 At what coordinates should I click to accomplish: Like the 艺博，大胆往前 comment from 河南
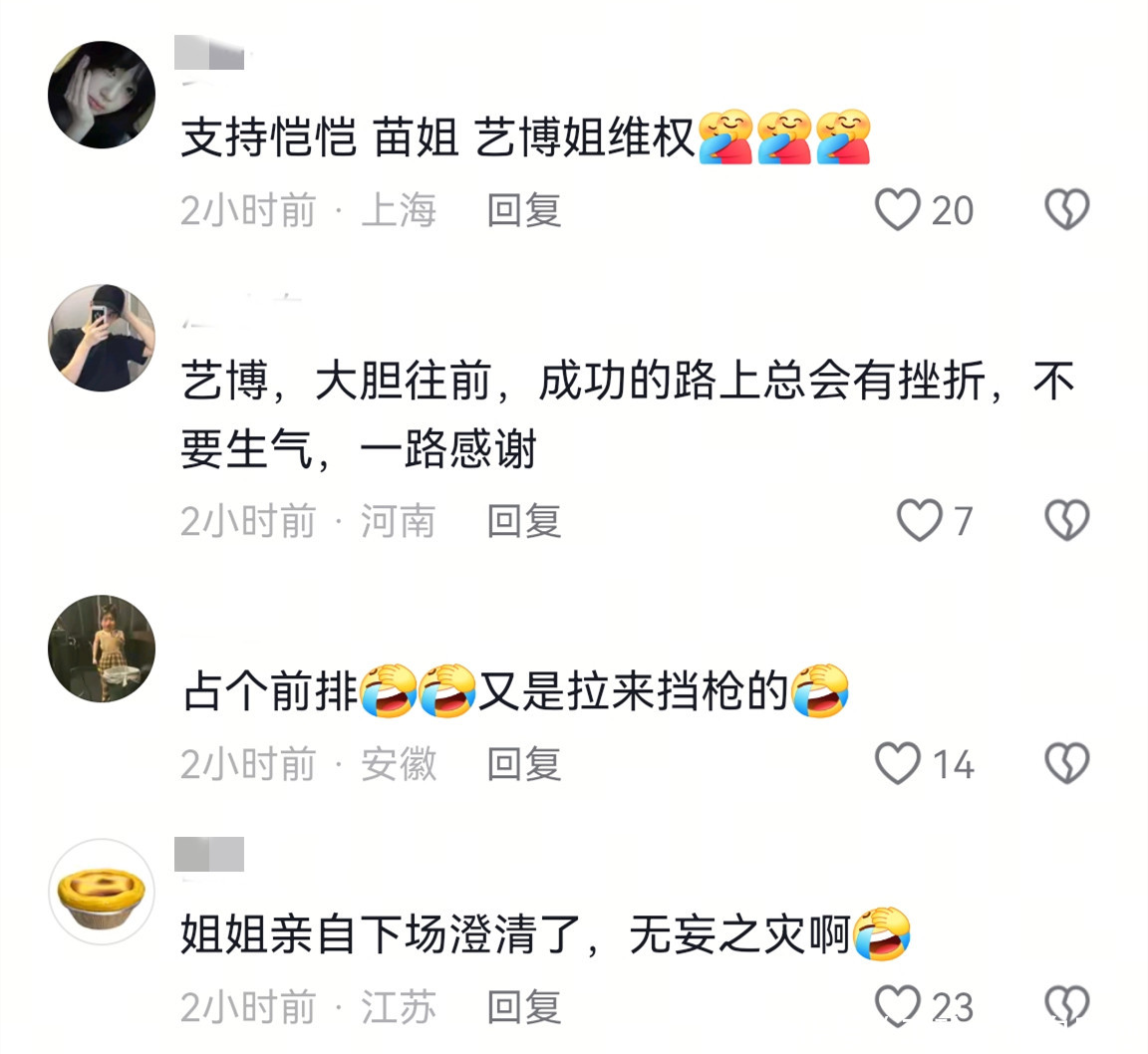[918, 520]
